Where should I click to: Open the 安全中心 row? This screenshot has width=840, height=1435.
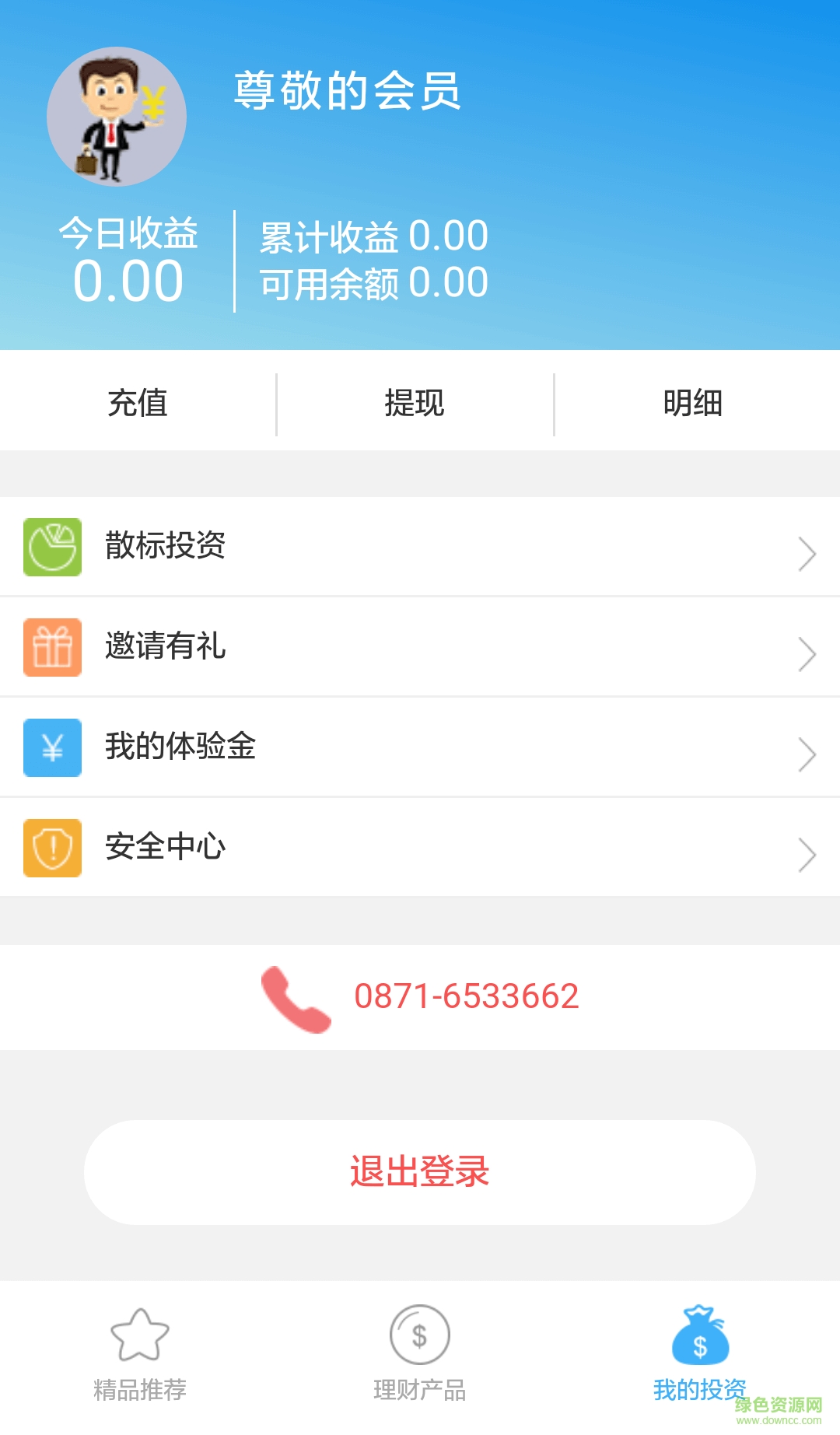(420, 847)
